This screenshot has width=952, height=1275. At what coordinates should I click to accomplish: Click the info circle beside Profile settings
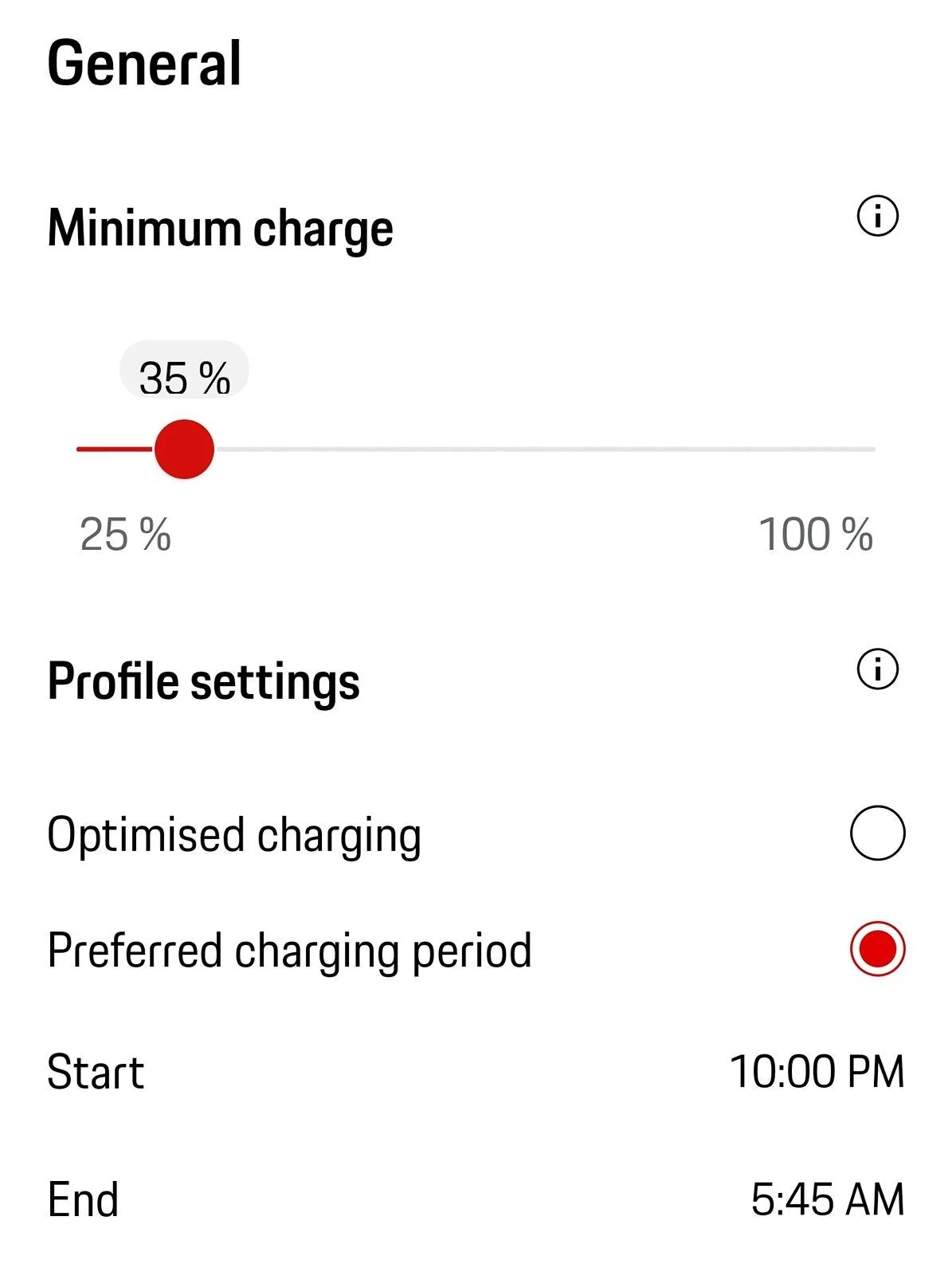876,670
